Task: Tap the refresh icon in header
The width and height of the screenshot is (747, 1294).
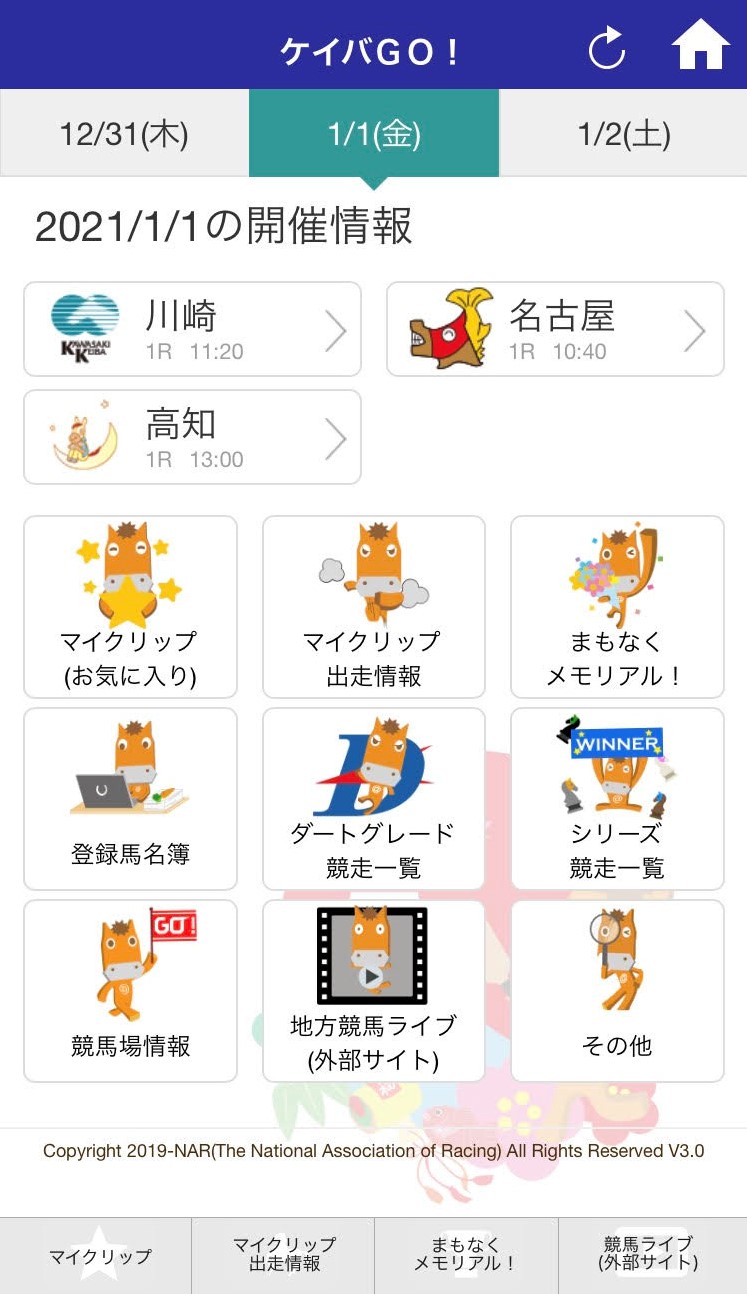Action: pos(606,47)
